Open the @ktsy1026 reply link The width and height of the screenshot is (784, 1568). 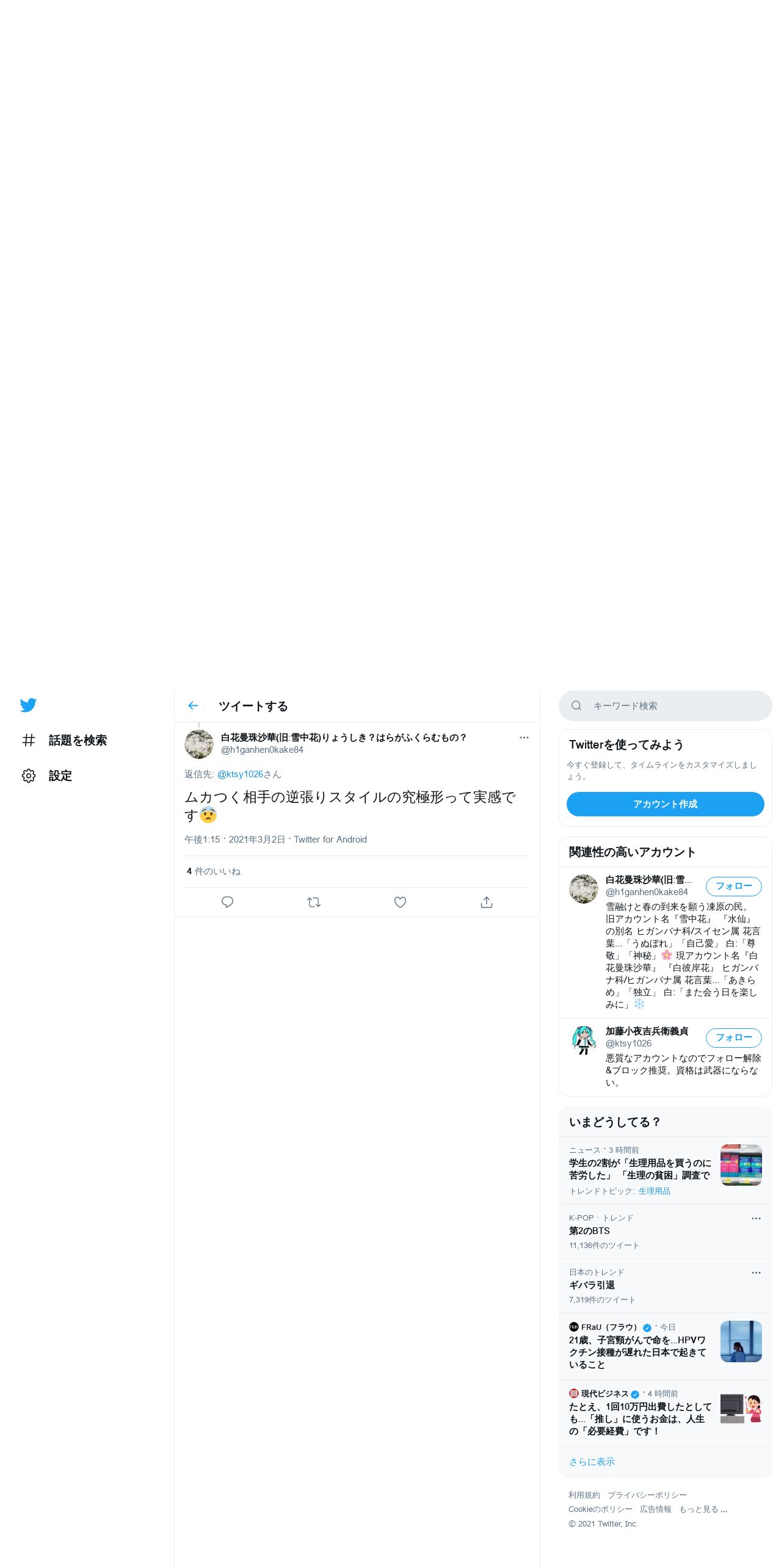(x=240, y=774)
